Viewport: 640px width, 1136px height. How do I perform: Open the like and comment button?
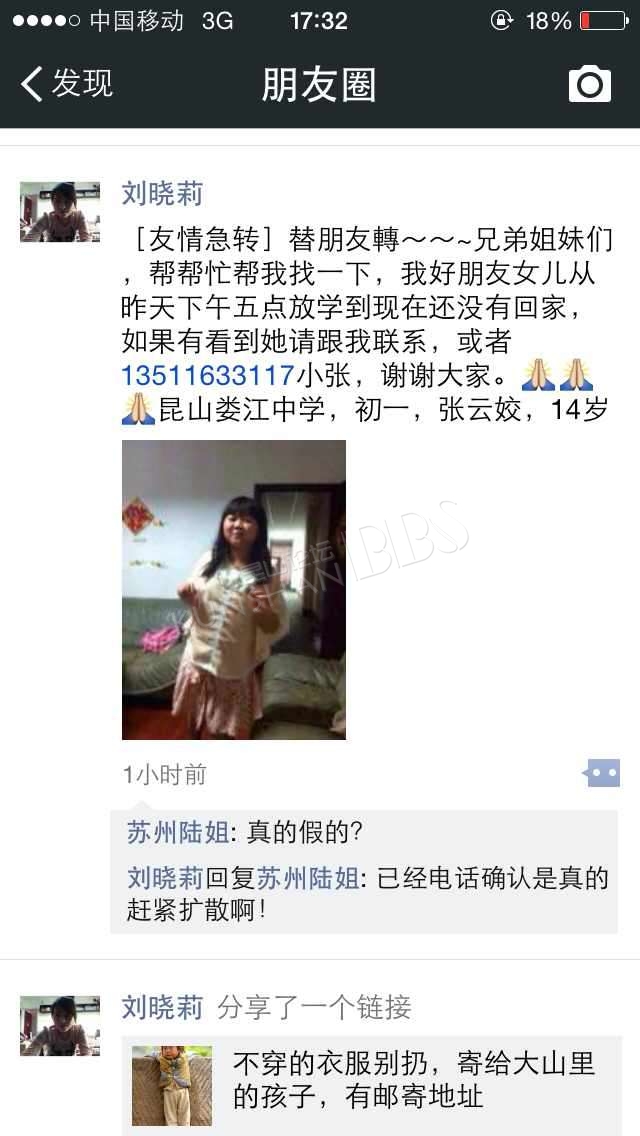tap(601, 773)
